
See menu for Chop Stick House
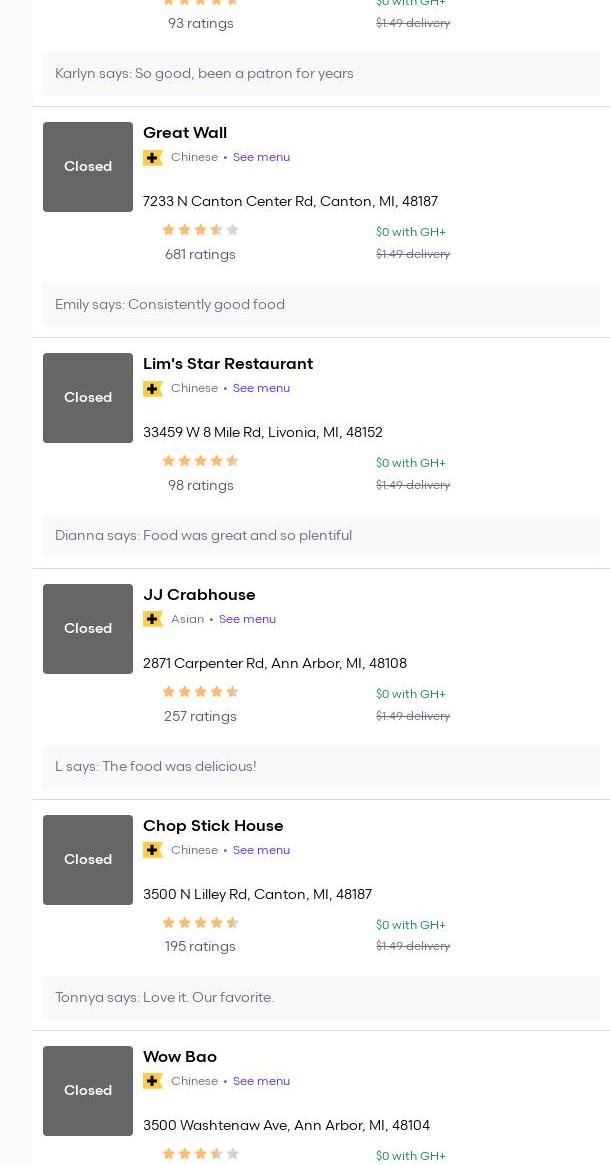tap(261, 850)
